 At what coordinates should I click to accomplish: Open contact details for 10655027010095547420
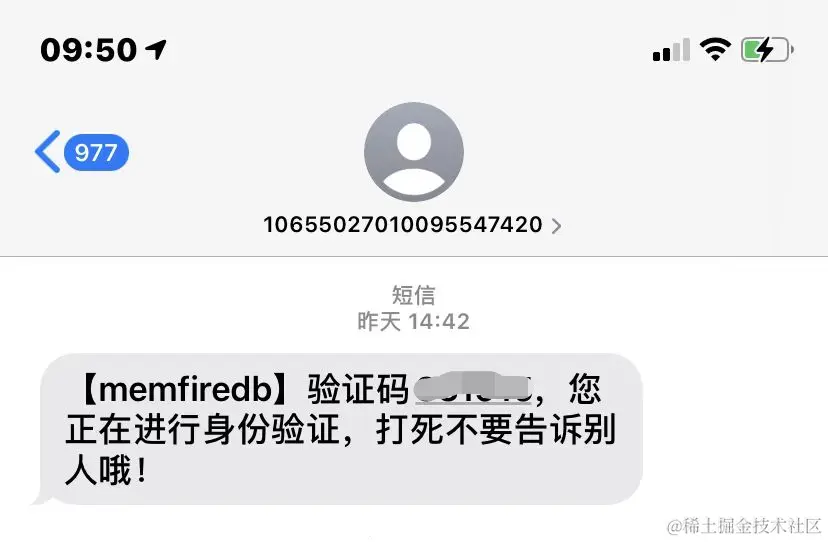click(x=412, y=225)
